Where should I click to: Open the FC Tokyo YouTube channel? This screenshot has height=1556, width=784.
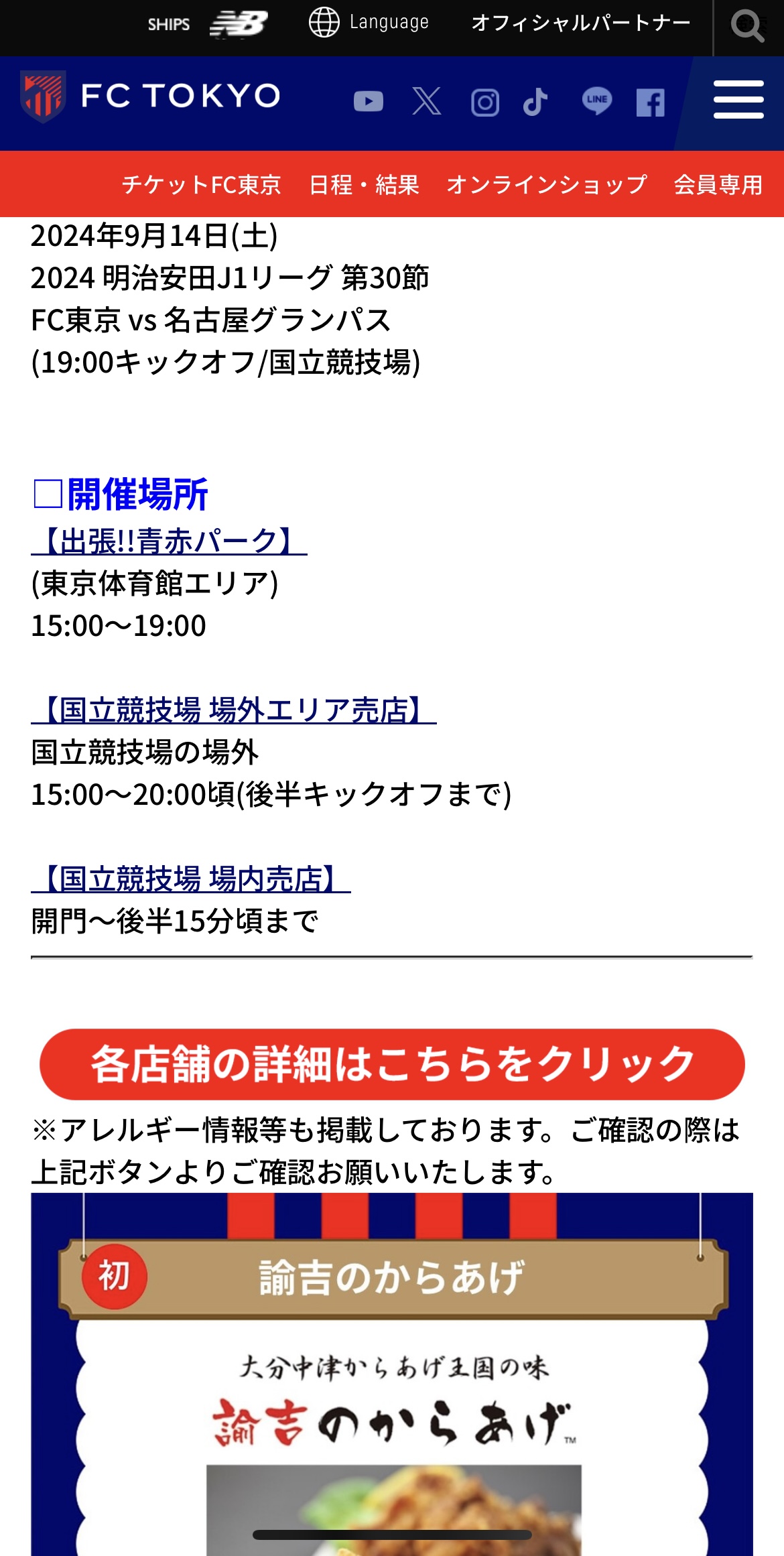[x=369, y=102]
